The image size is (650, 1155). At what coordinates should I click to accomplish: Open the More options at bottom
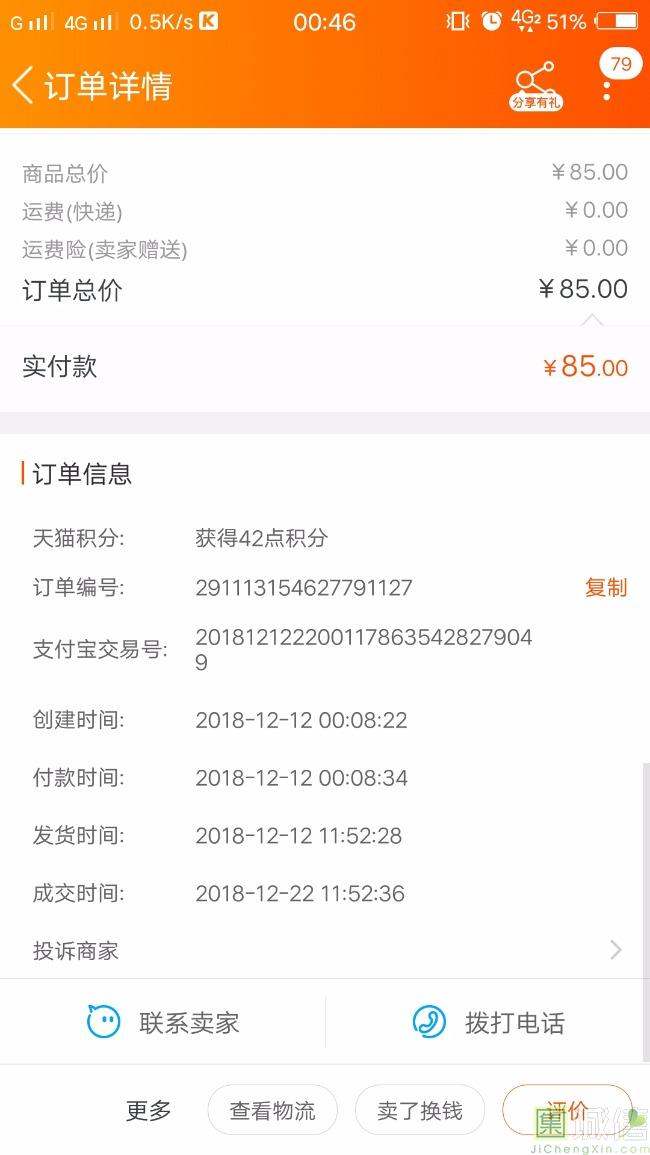tap(148, 1110)
